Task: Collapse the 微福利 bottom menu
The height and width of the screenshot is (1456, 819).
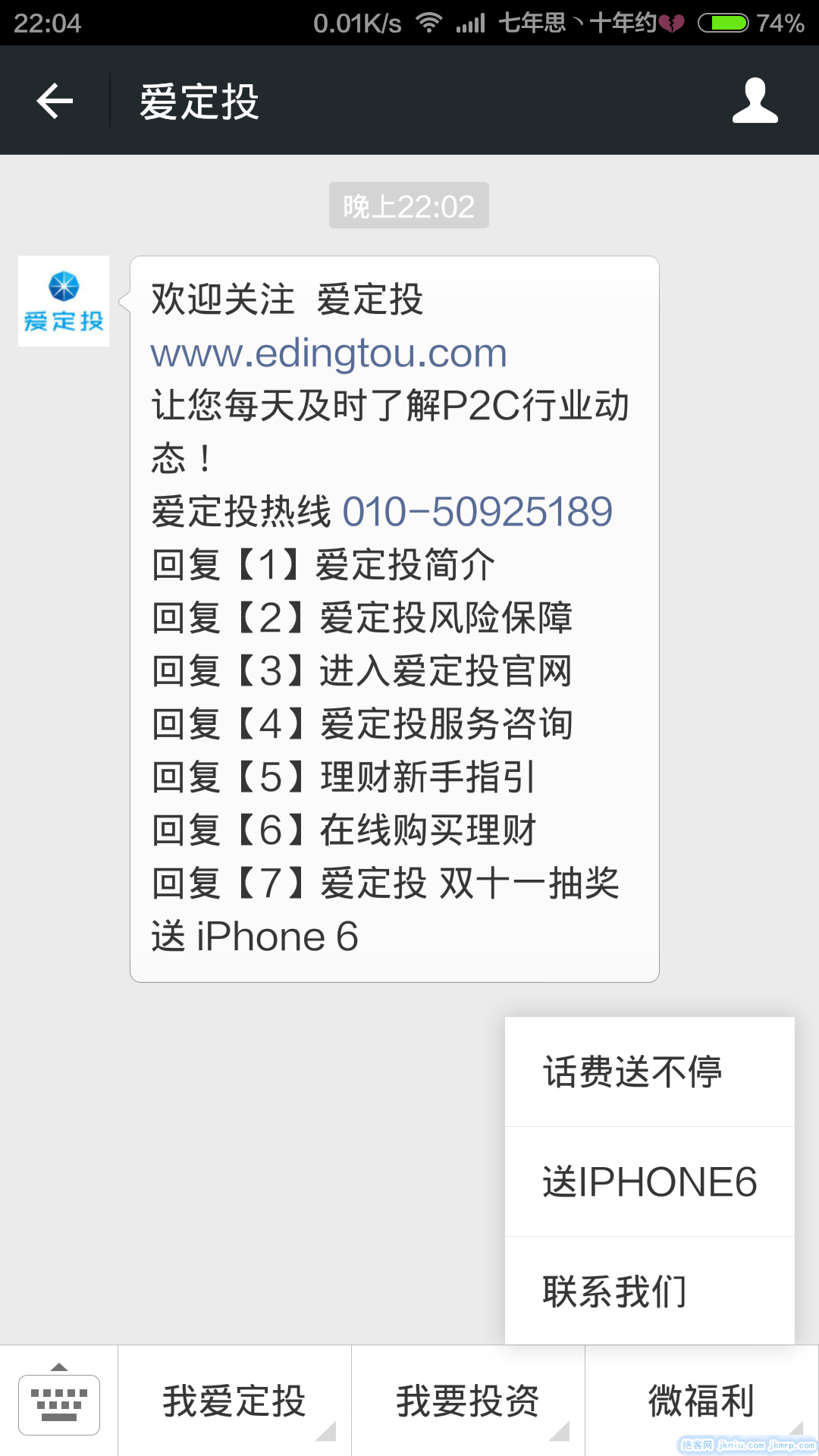Action: tap(701, 1401)
